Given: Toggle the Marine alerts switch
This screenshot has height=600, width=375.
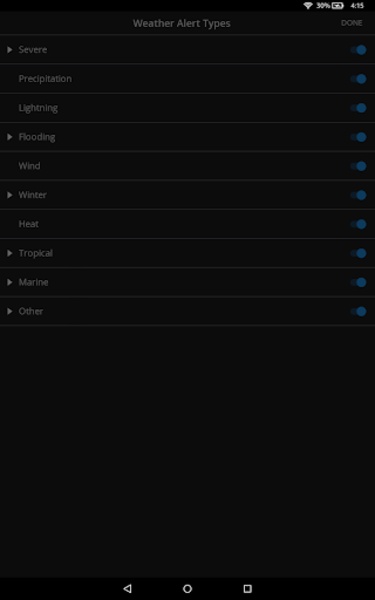Looking at the screenshot, I should 358,282.
